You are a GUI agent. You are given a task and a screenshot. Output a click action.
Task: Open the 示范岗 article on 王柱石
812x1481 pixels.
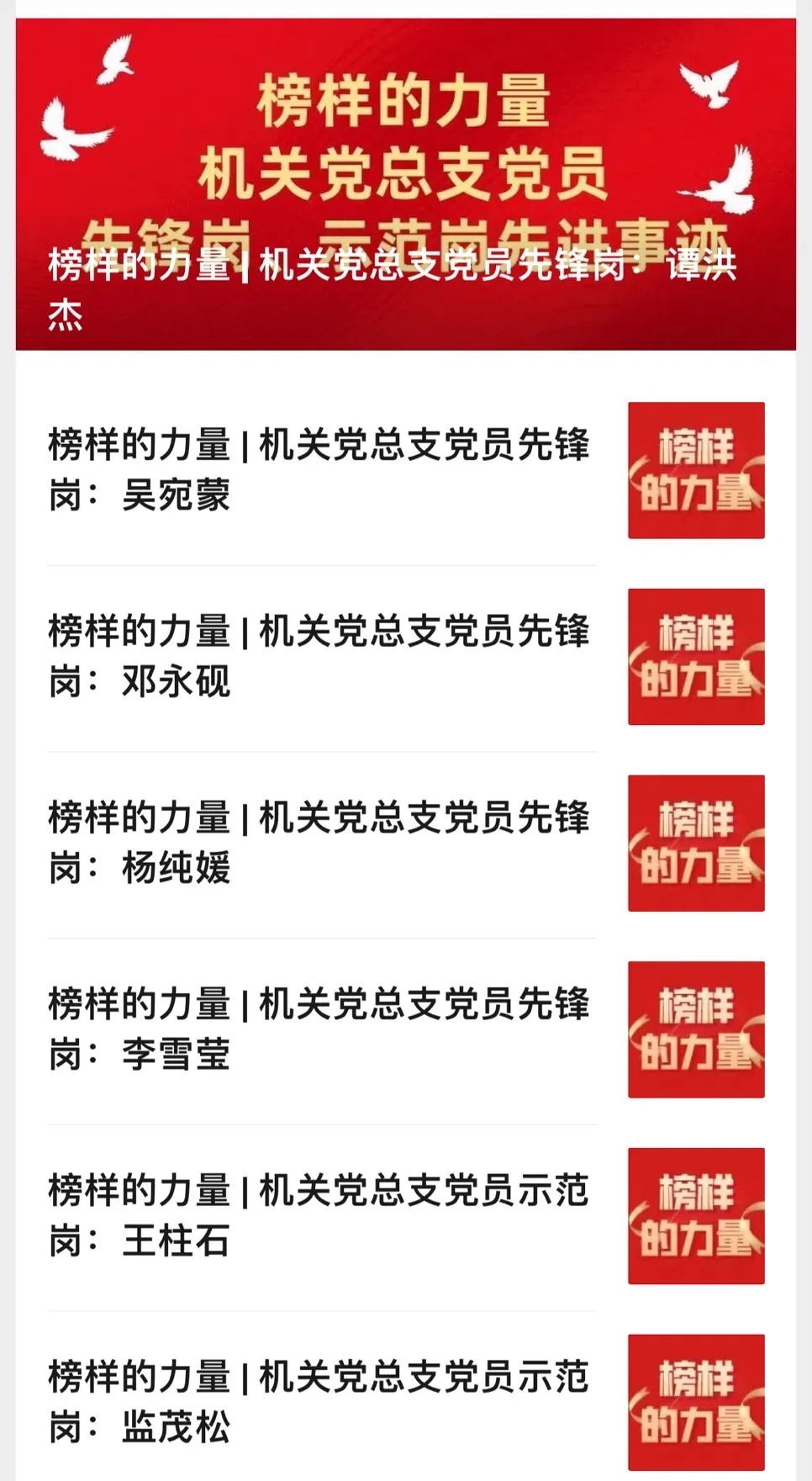tap(319, 1216)
